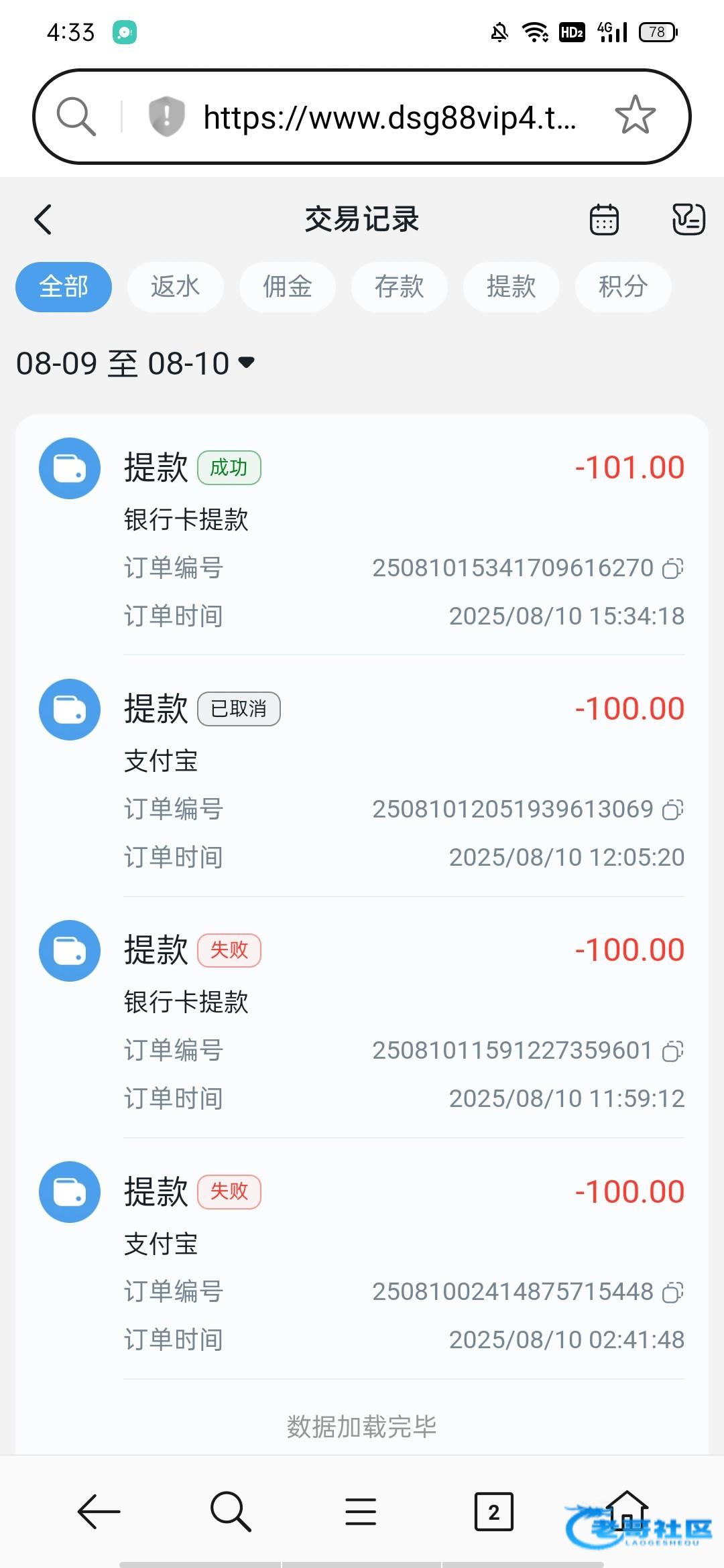The width and height of the screenshot is (724, 1568).
Task: Copy order number 25081002414875715448
Action: coord(673,1292)
